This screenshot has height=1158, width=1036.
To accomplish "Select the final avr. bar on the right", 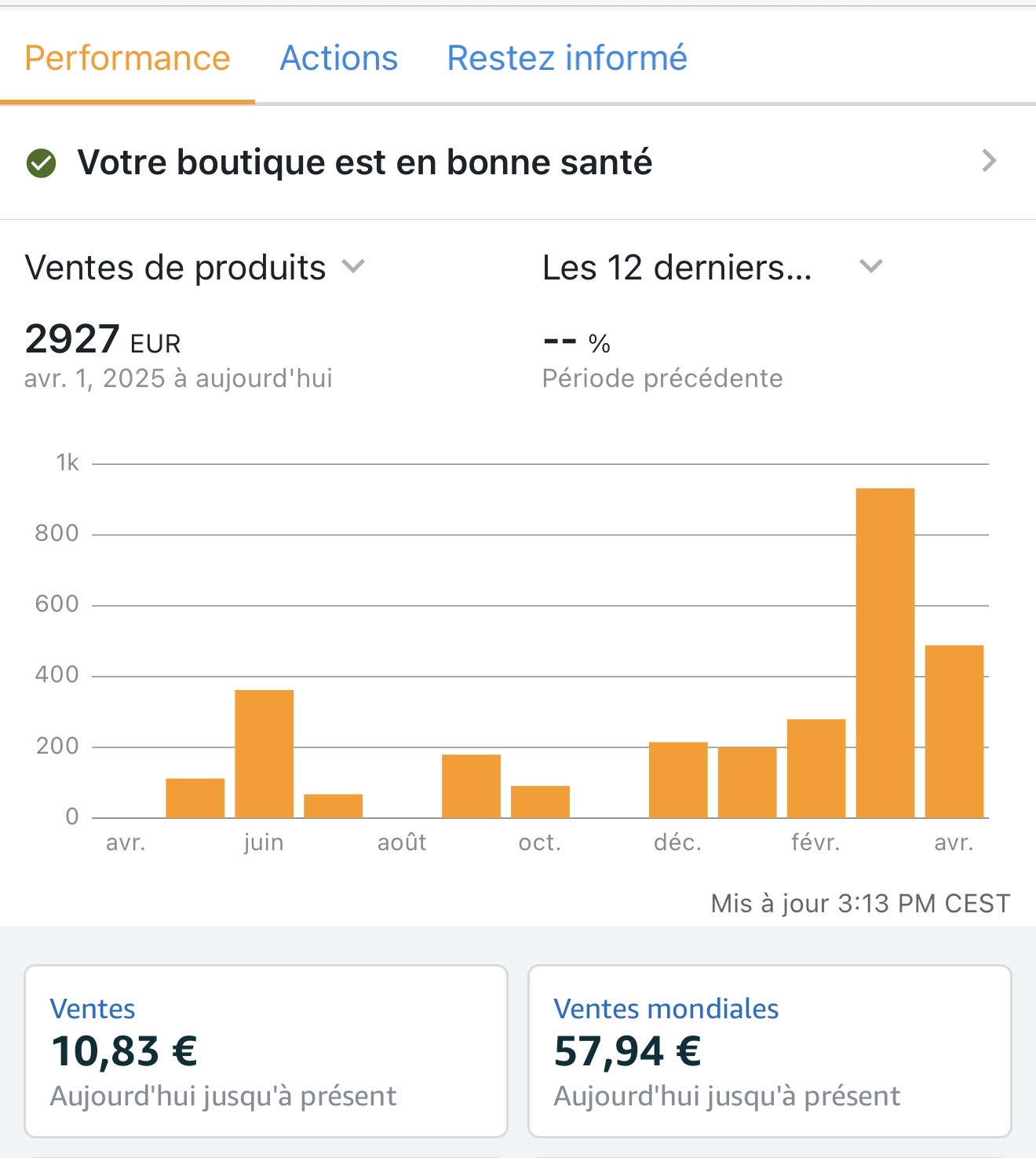I will 954,730.
